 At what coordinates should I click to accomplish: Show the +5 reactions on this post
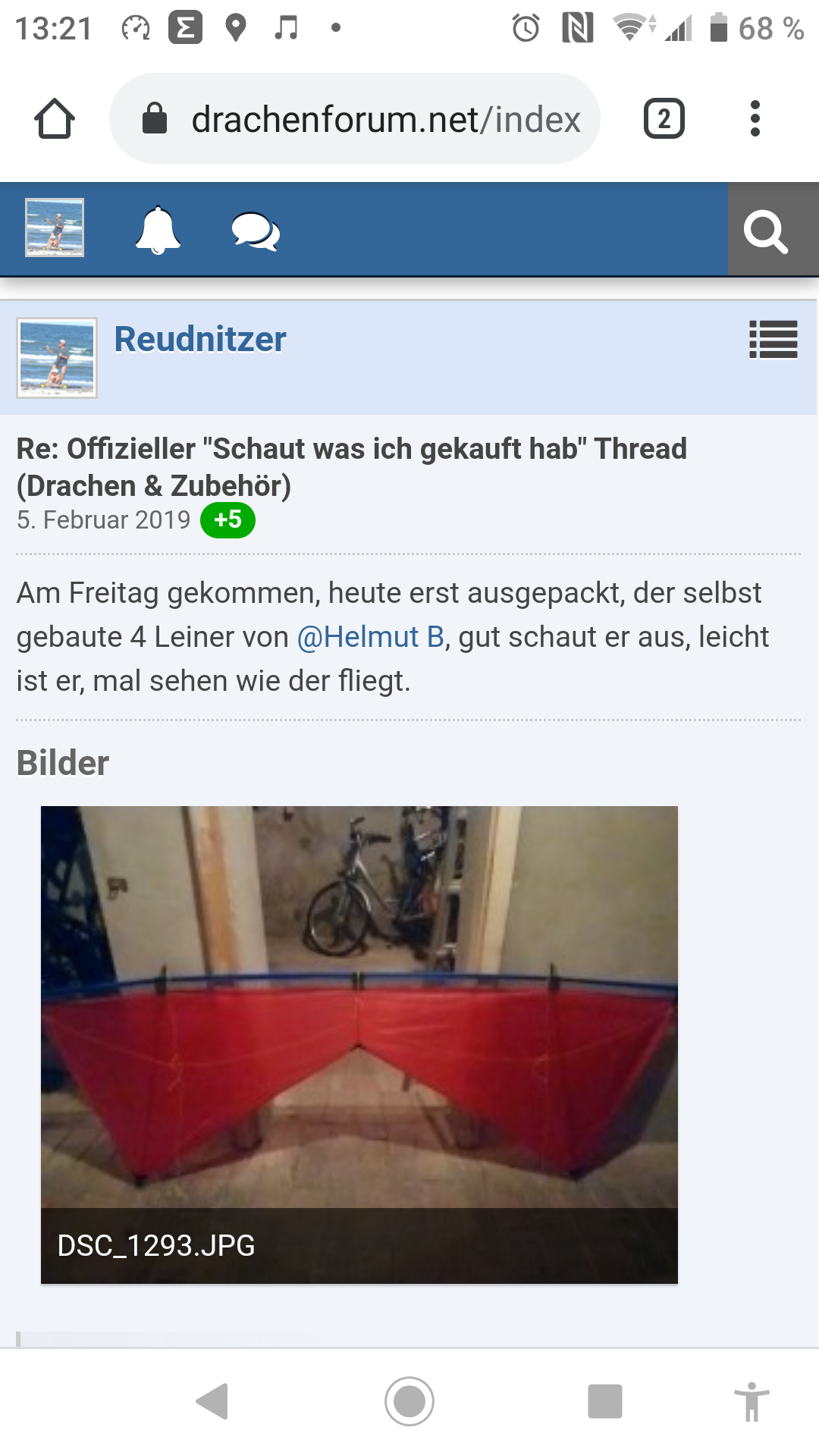(x=227, y=520)
